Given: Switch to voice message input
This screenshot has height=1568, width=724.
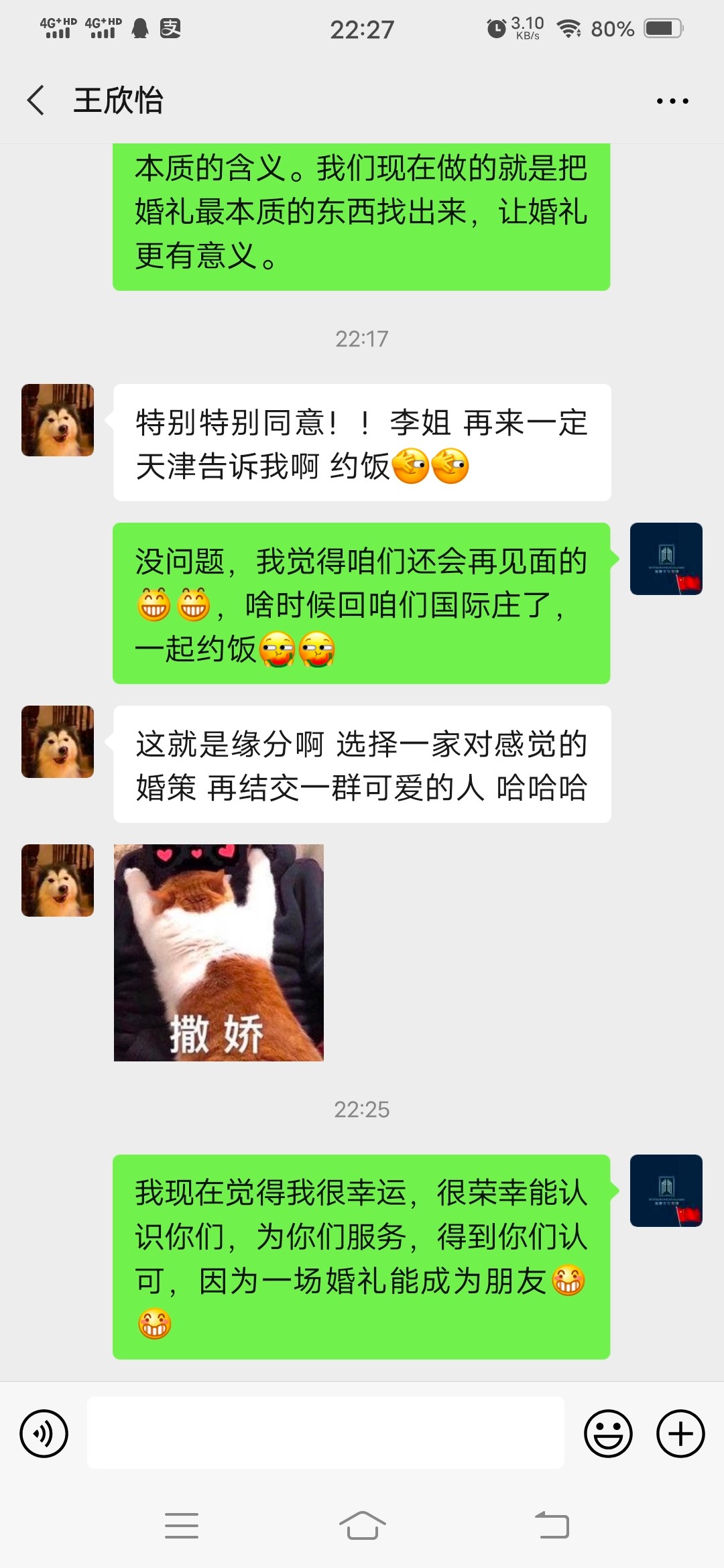Looking at the screenshot, I should point(44,1433).
